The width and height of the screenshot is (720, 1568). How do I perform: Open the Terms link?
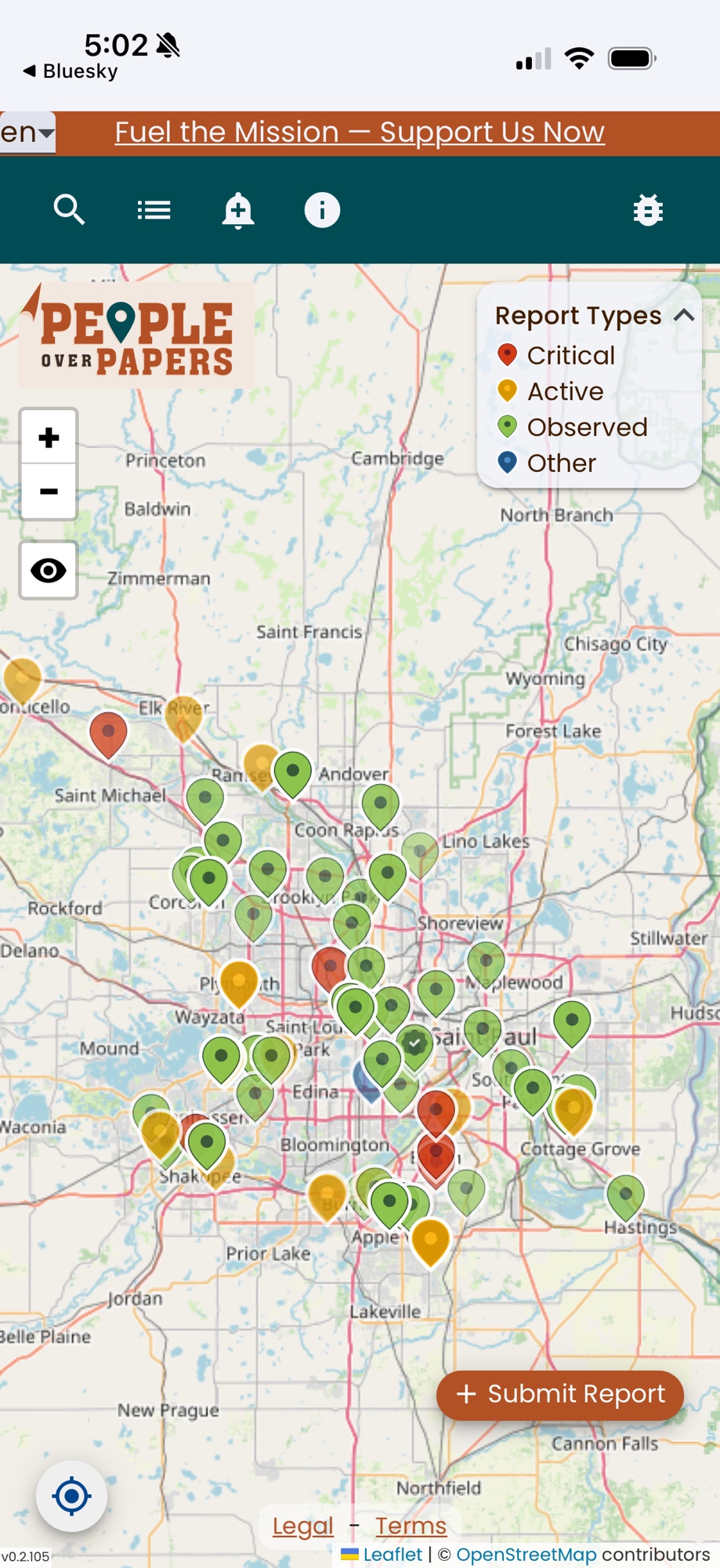(411, 1526)
